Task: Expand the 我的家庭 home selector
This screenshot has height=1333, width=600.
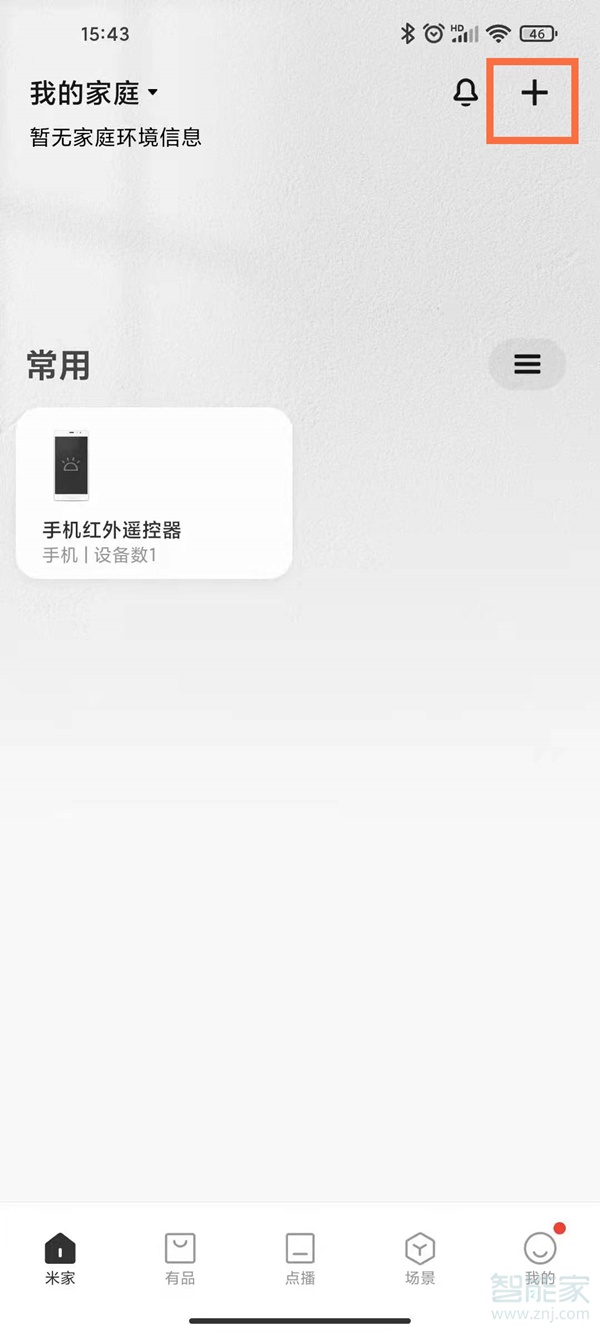Action: click(x=94, y=93)
